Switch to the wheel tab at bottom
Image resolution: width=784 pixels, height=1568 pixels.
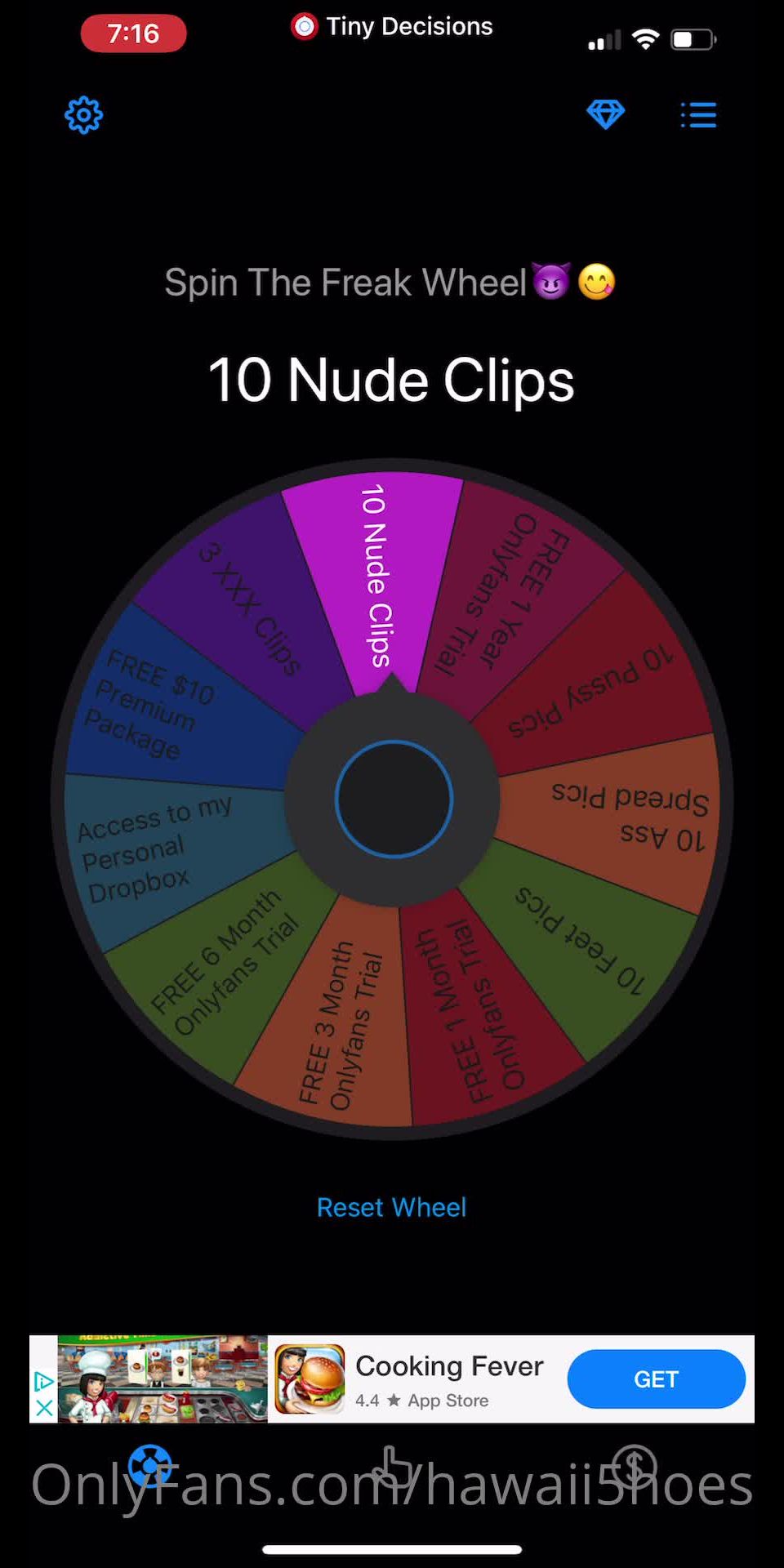point(150,1465)
